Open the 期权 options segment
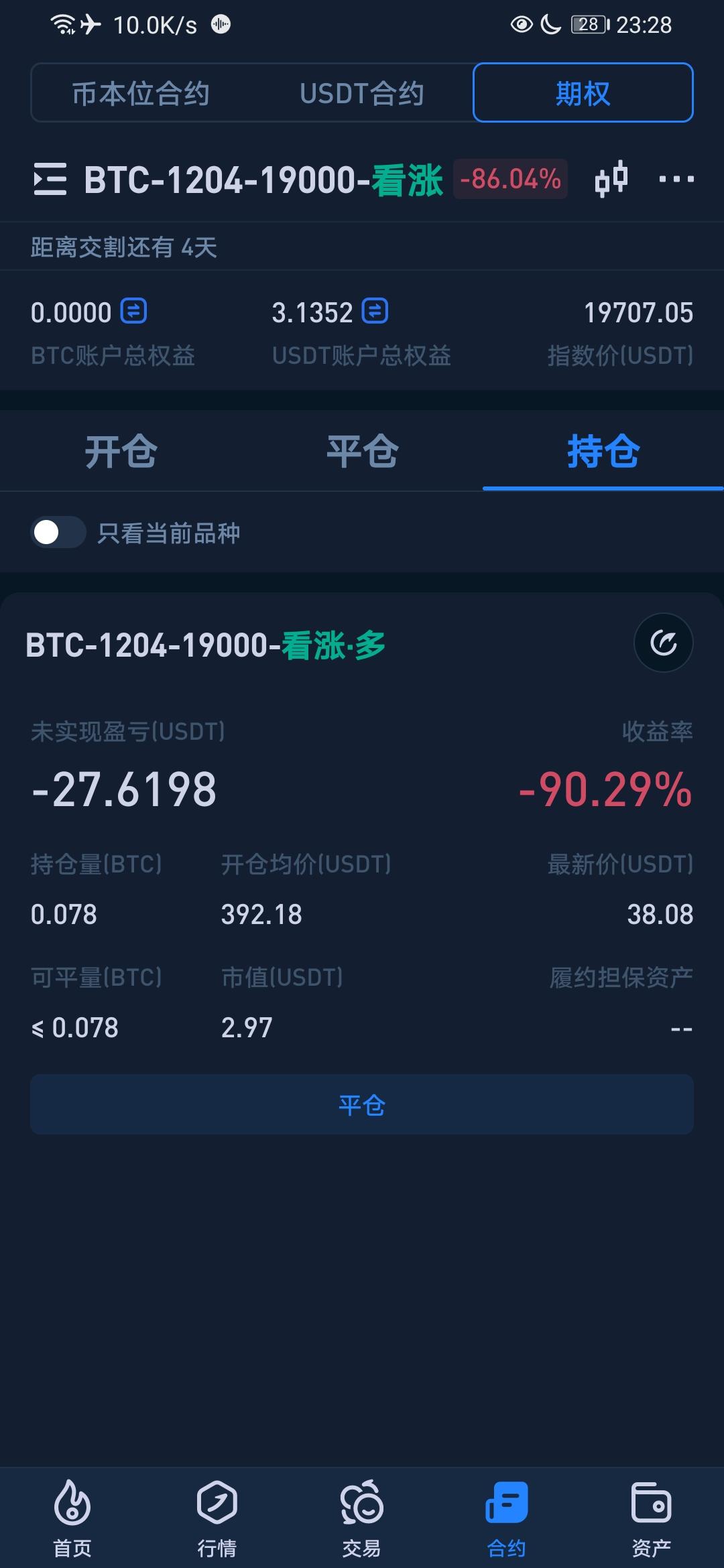Image resolution: width=724 pixels, height=1568 pixels. coord(582,92)
